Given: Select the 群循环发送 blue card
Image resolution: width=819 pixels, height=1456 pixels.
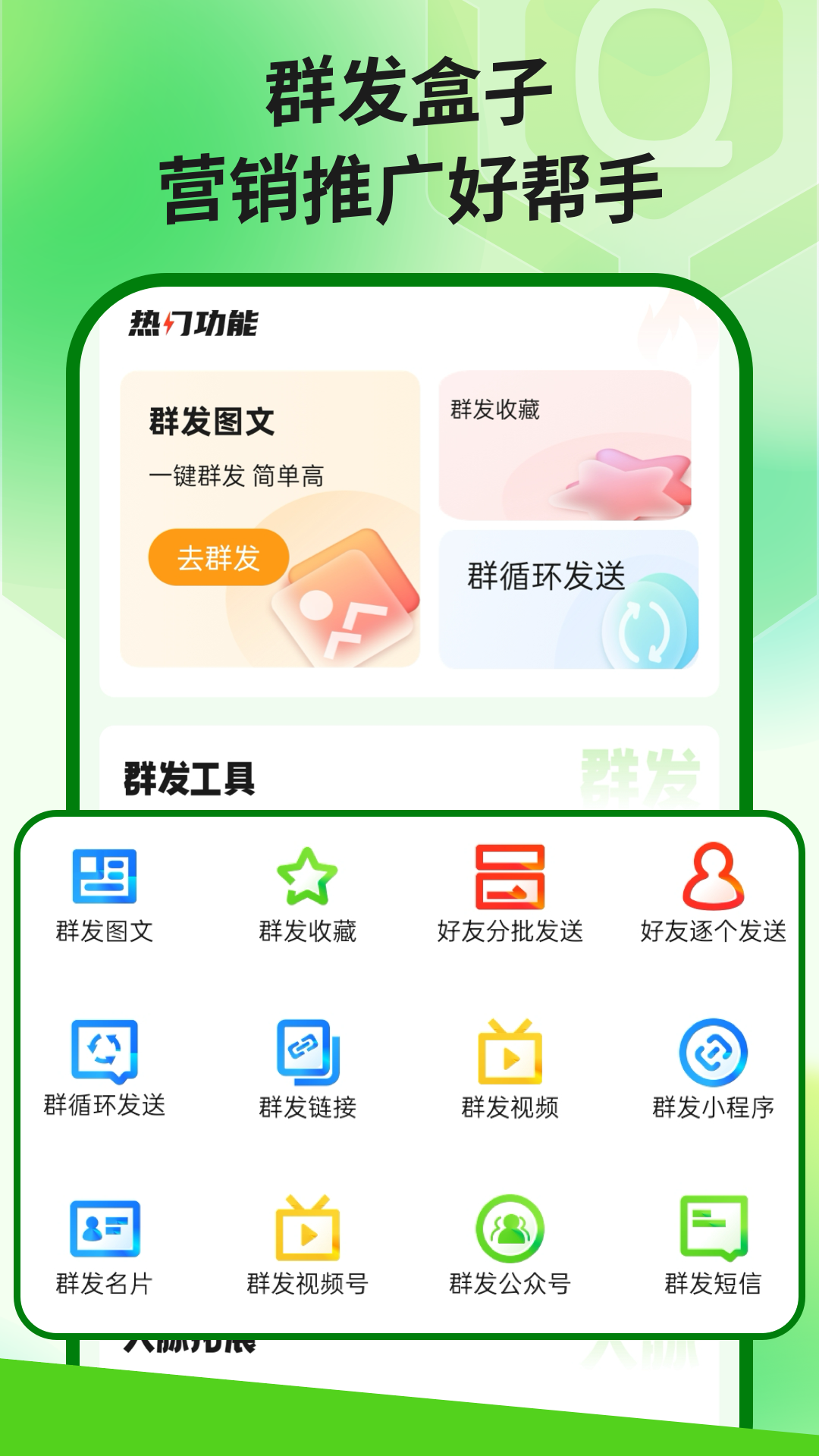Looking at the screenshot, I should coord(567,599).
